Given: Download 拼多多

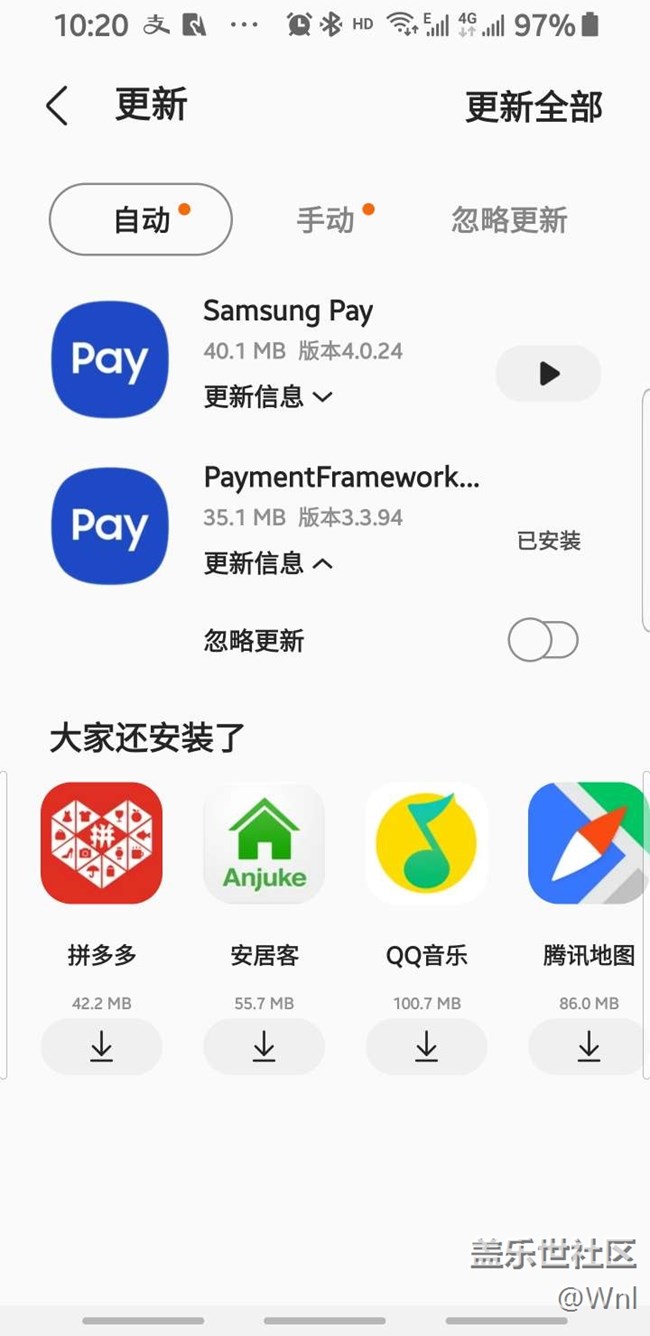Looking at the screenshot, I should click(x=101, y=1047).
